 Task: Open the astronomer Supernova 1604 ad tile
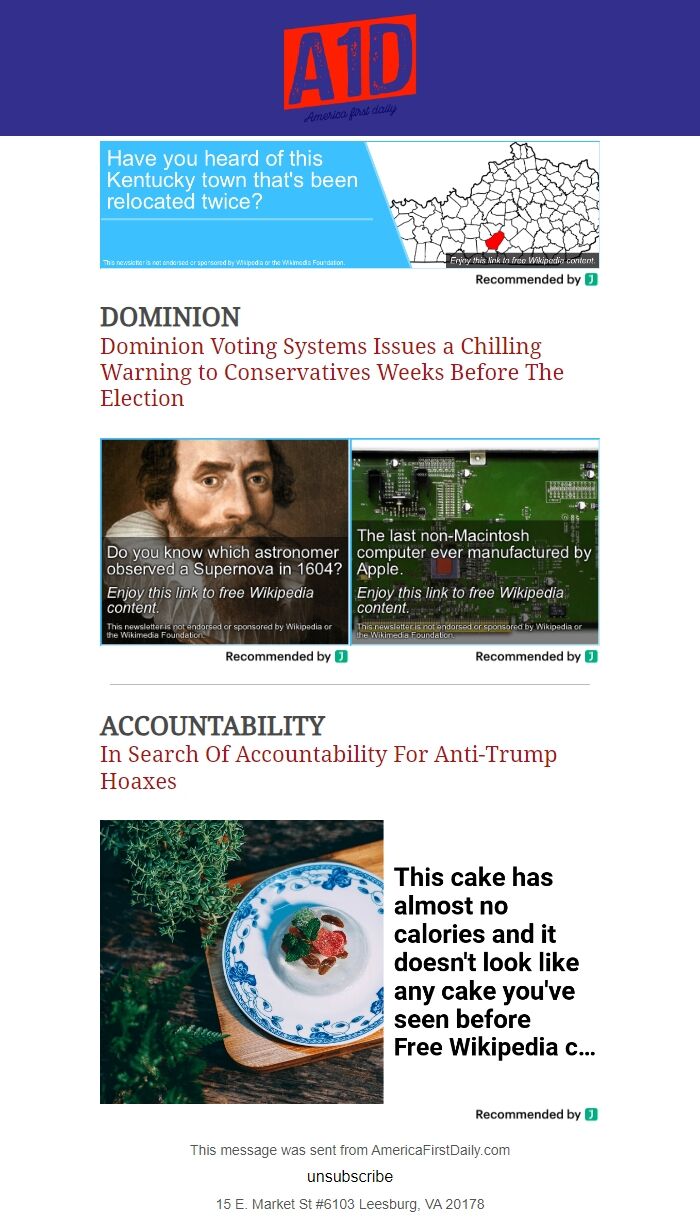click(x=225, y=542)
